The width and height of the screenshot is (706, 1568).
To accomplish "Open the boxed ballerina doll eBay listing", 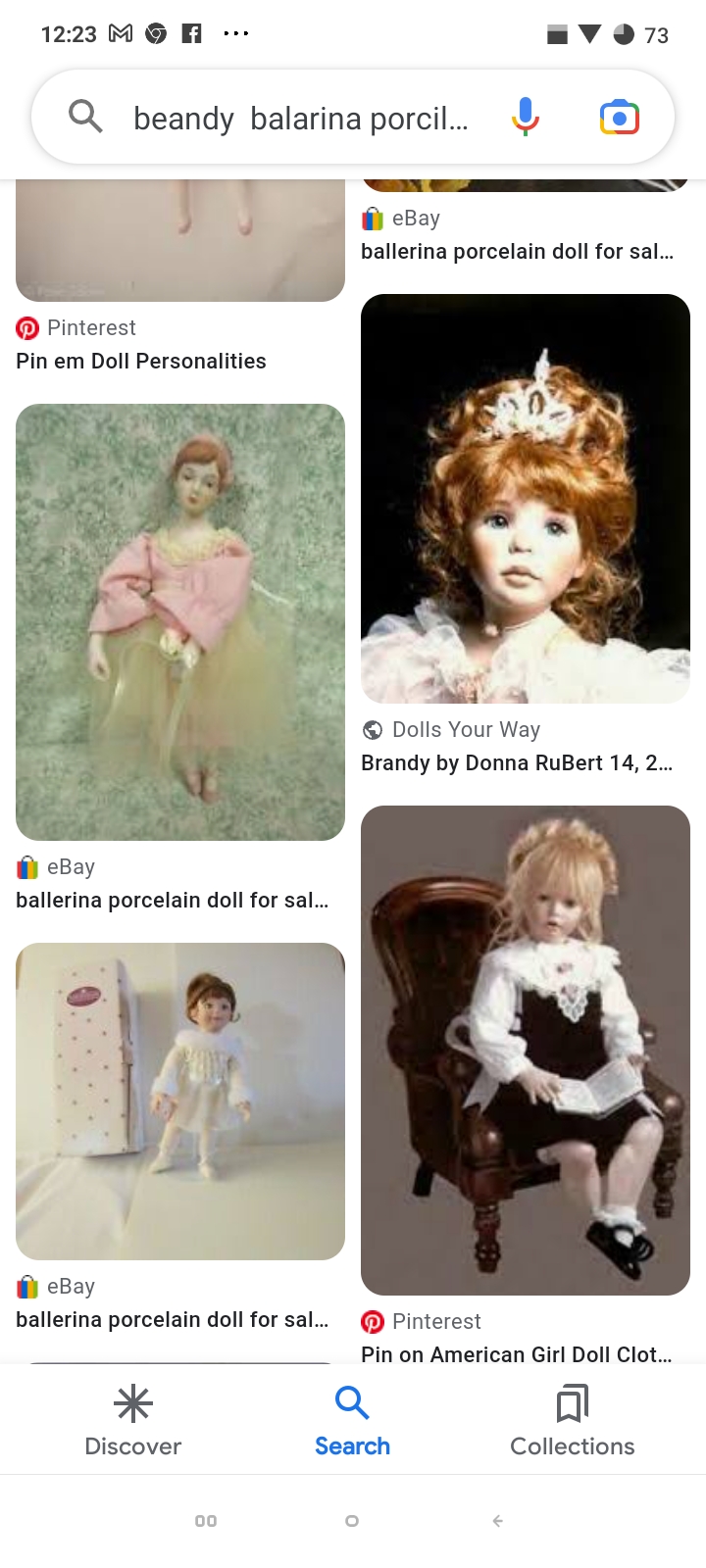I will [179, 1101].
